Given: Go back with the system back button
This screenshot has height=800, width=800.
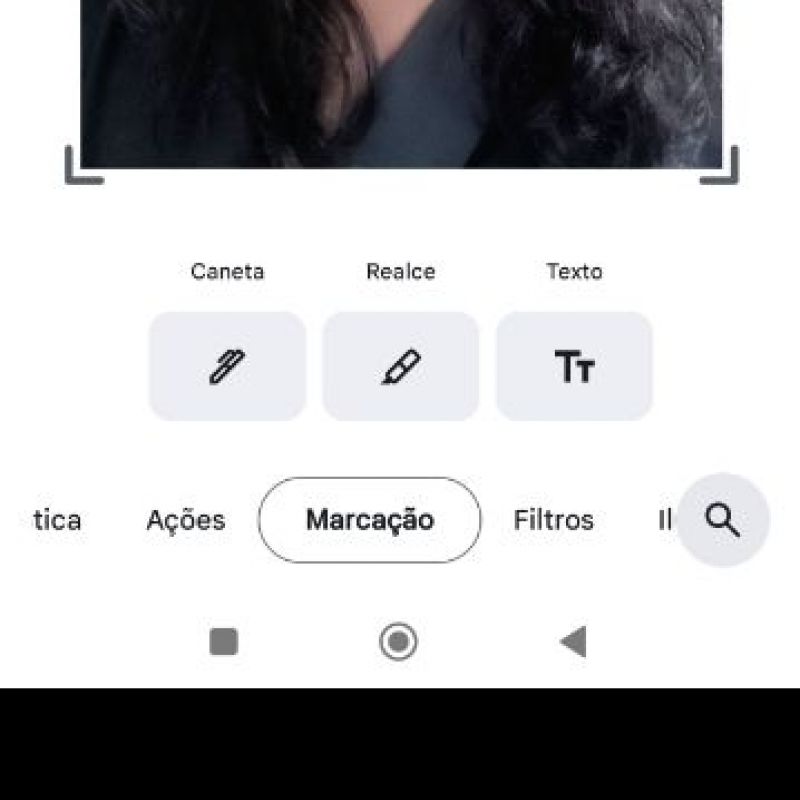Looking at the screenshot, I should point(573,641).
